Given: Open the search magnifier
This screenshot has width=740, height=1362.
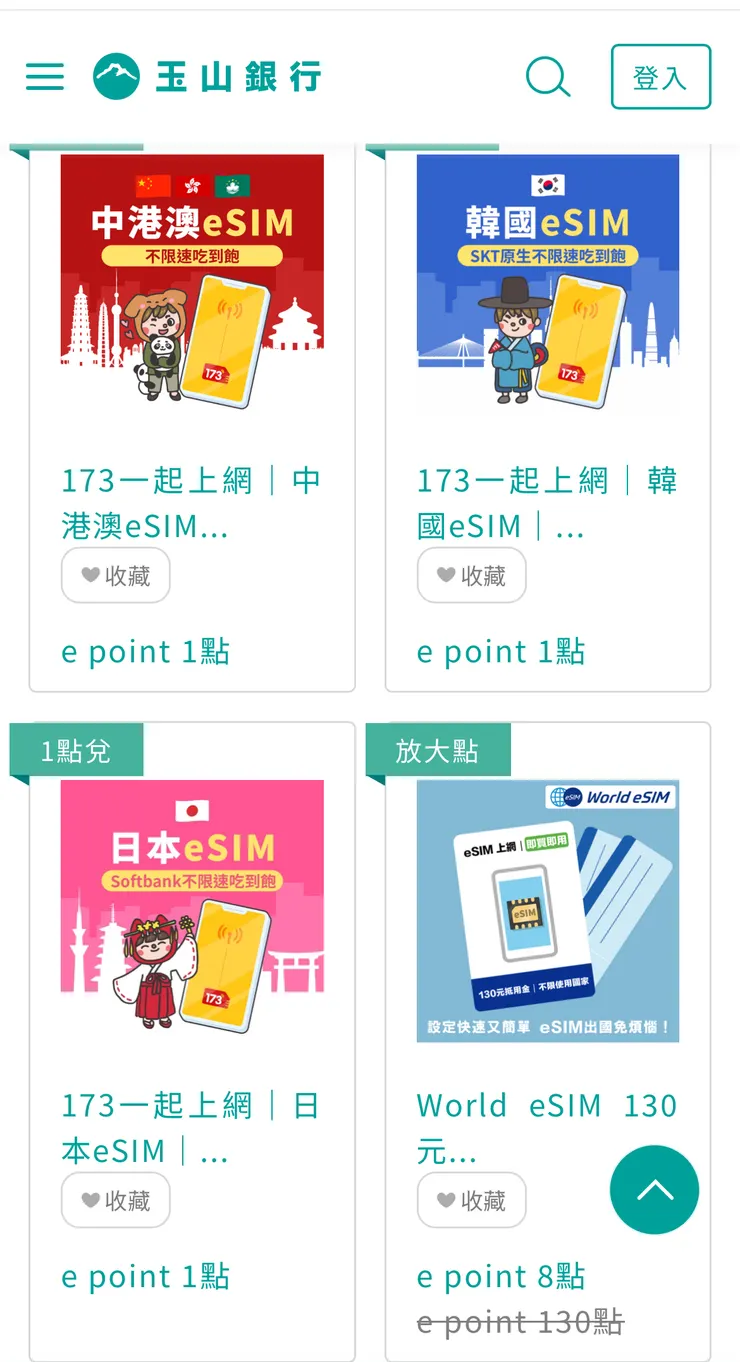Looking at the screenshot, I should click(x=547, y=77).
